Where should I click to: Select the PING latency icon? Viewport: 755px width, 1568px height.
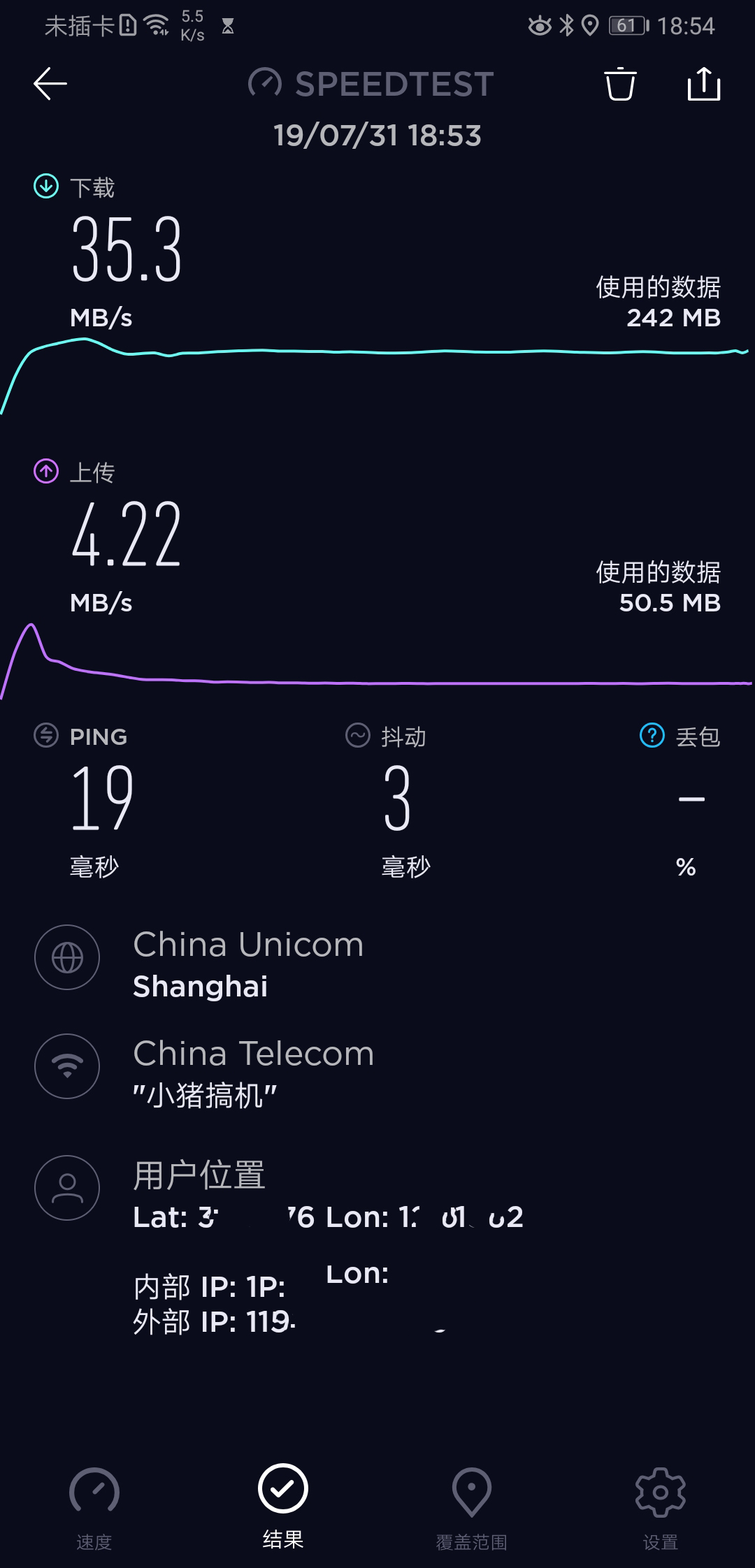pyautogui.click(x=45, y=736)
